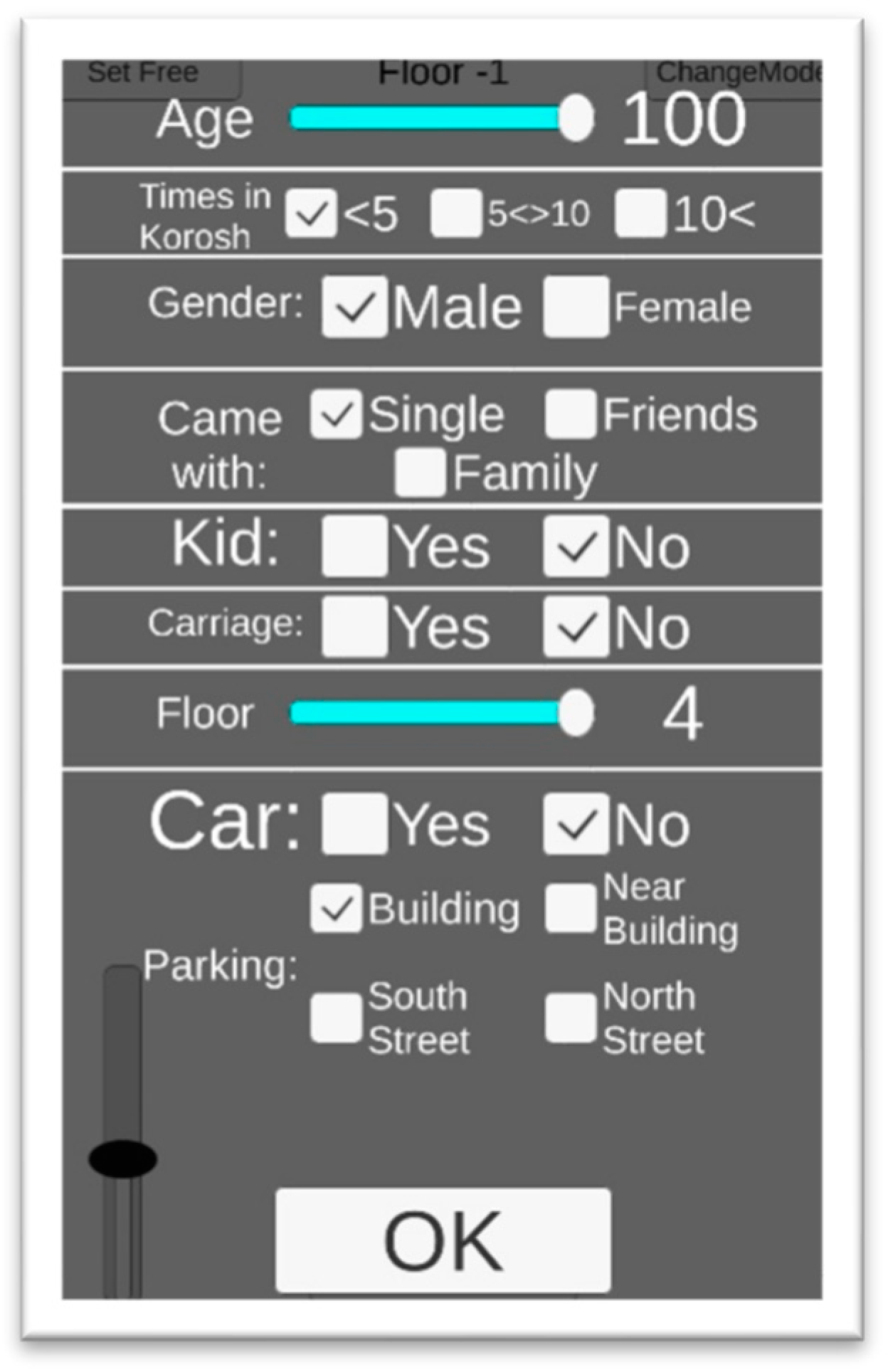Choose Female as gender
888x1372 pixels.
pos(576,307)
